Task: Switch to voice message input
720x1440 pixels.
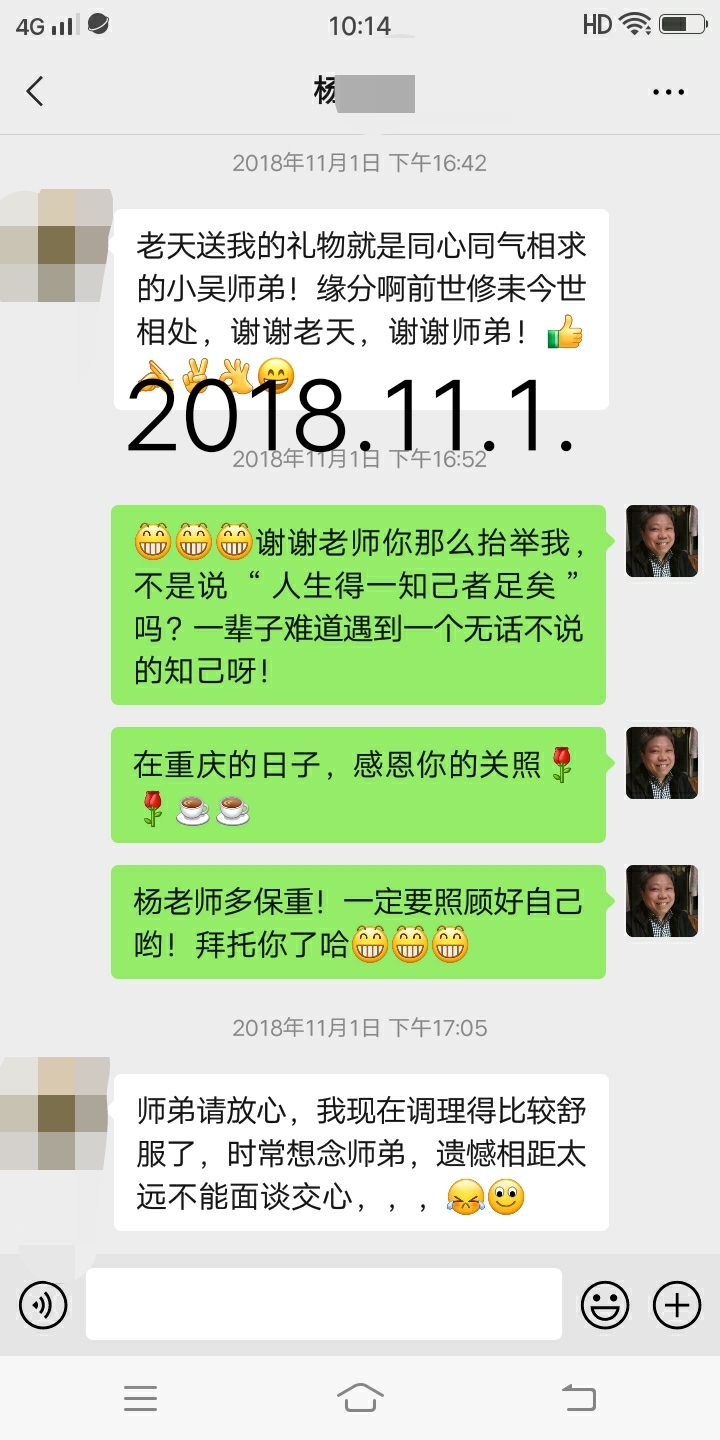Action: pyautogui.click(x=43, y=1304)
